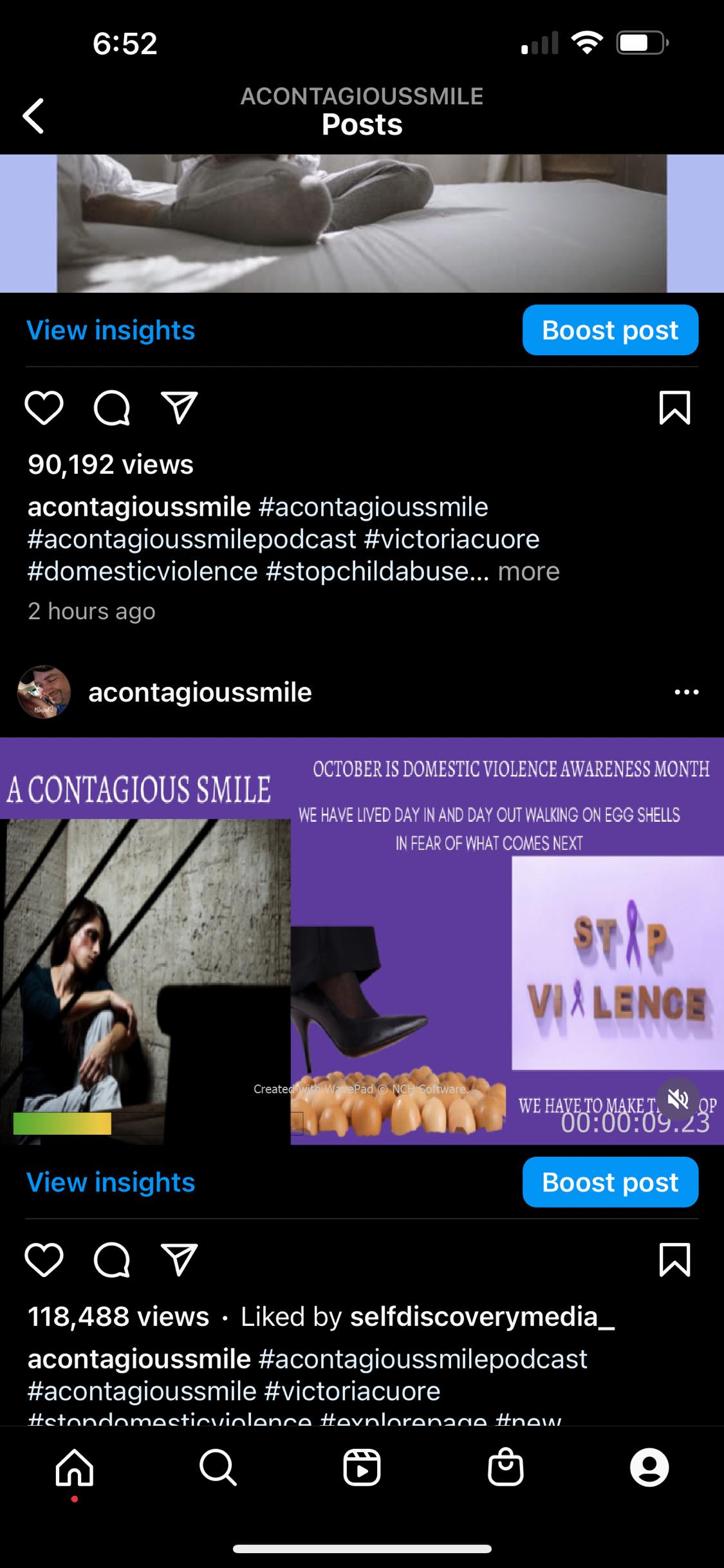
Task: Open acontagioussmile profile from the post header
Action: (x=200, y=693)
